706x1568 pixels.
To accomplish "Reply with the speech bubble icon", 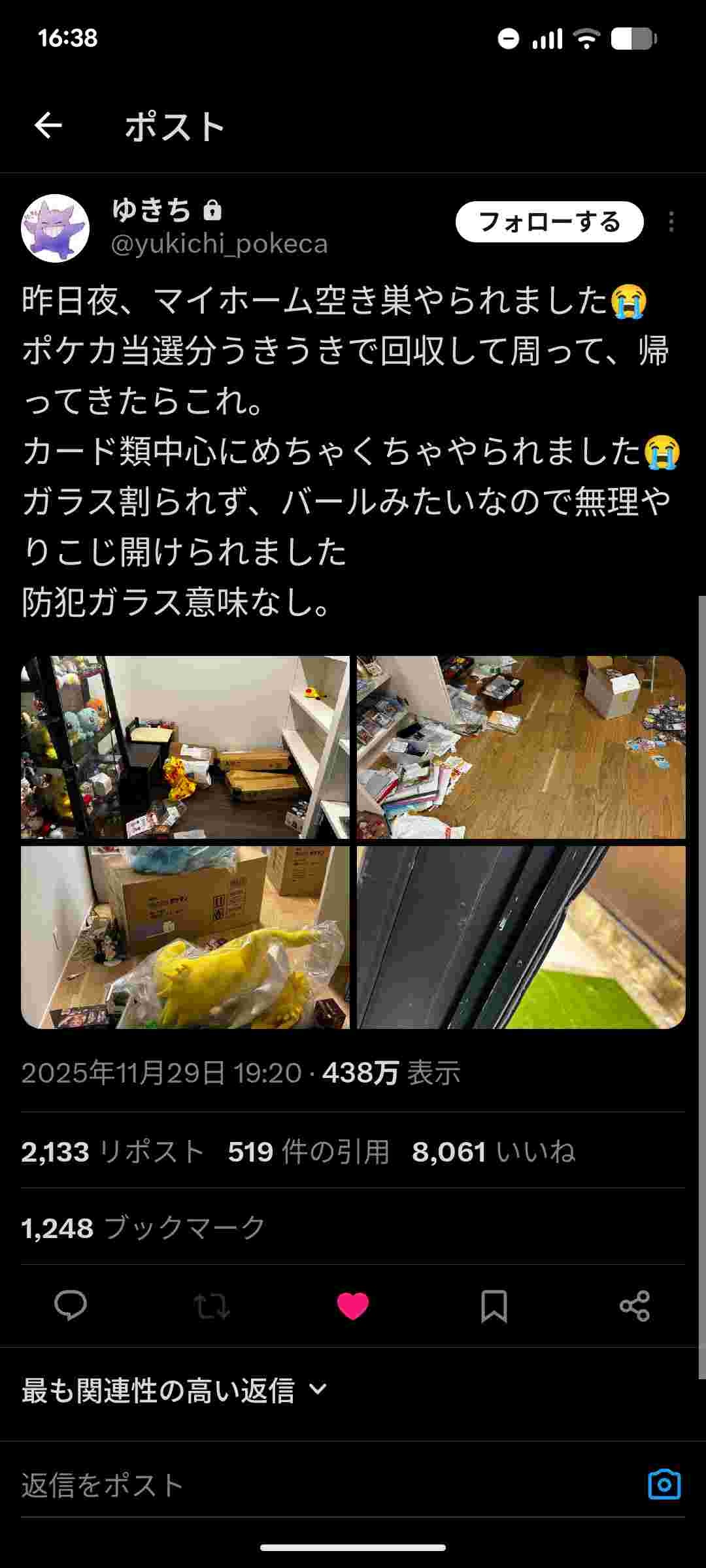I will (71, 1306).
